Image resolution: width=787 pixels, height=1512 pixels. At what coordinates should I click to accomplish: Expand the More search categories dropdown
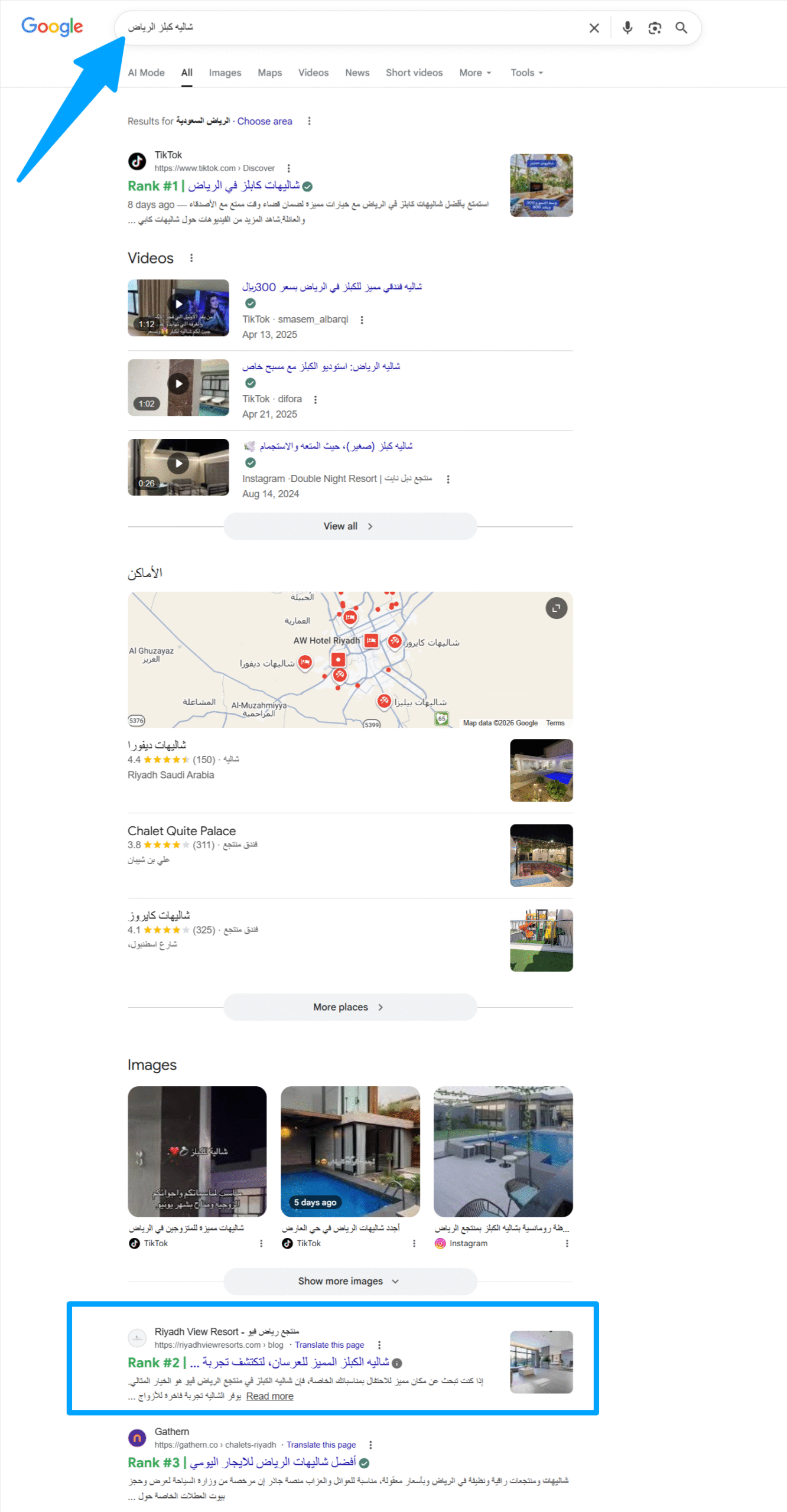pyautogui.click(x=474, y=73)
